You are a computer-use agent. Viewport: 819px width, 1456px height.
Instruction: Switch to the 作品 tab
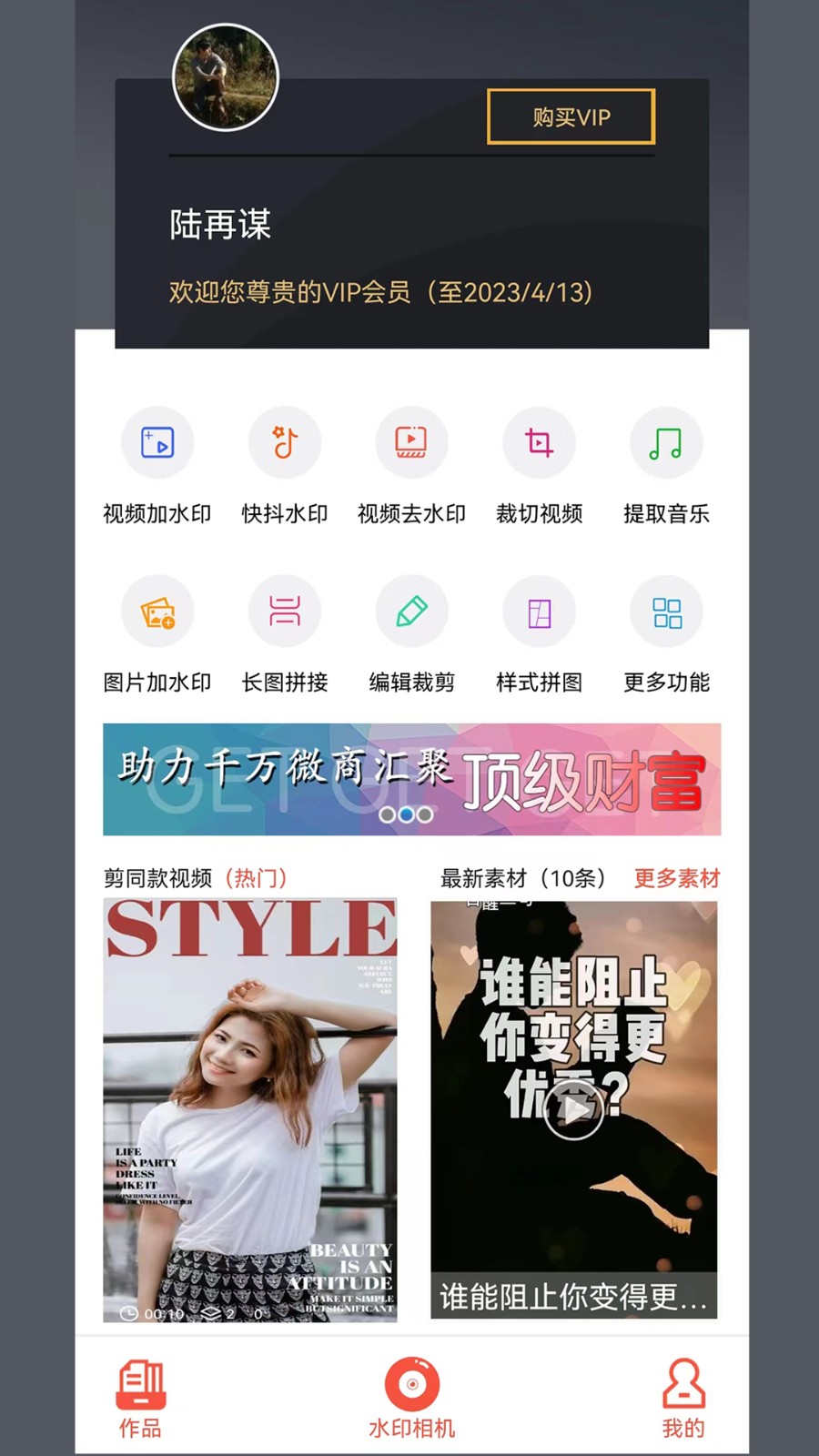coord(140,1399)
